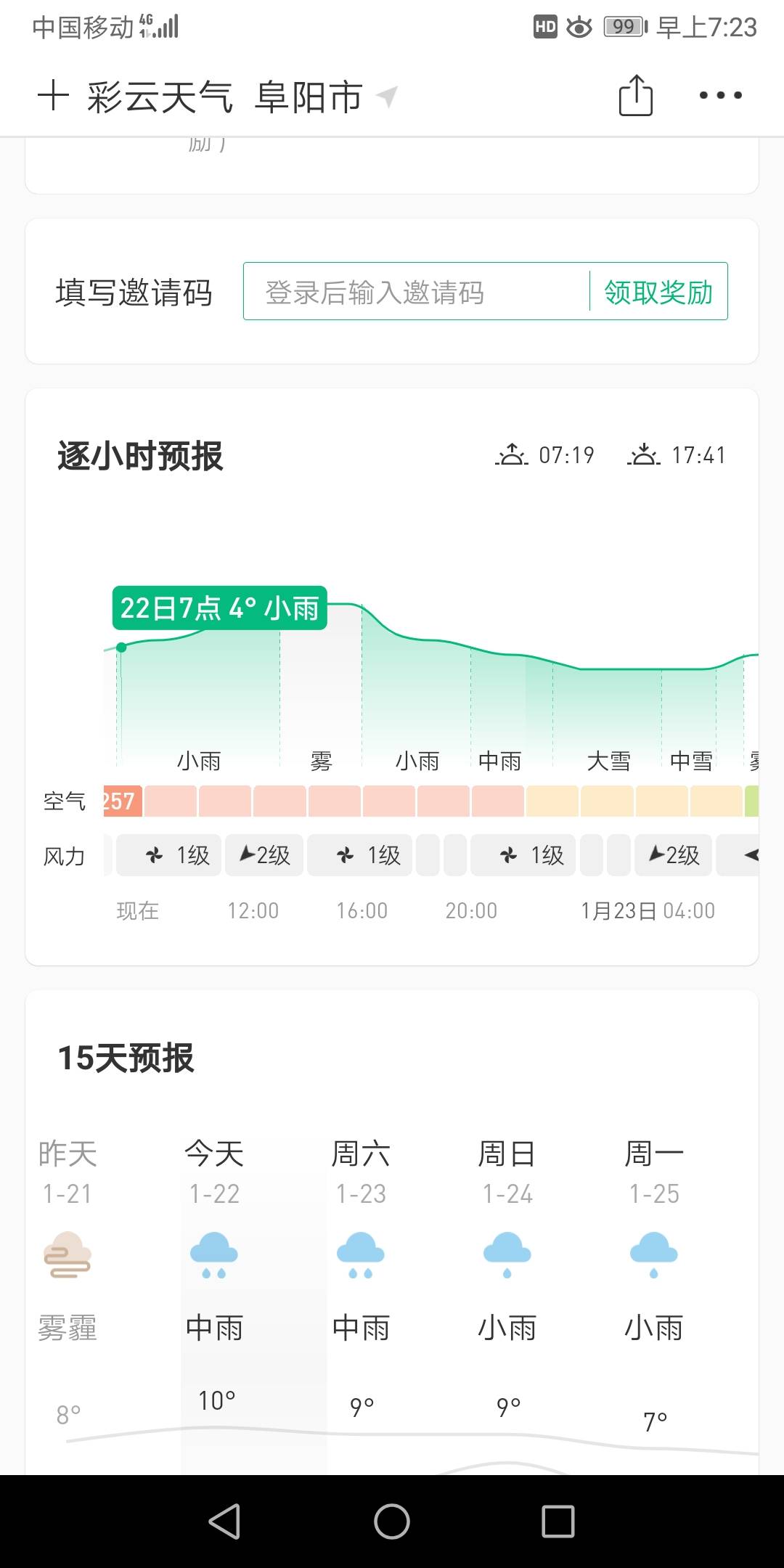Image resolution: width=784 pixels, height=1568 pixels.
Task: Claim the reward with 领取奖励
Action: click(658, 292)
